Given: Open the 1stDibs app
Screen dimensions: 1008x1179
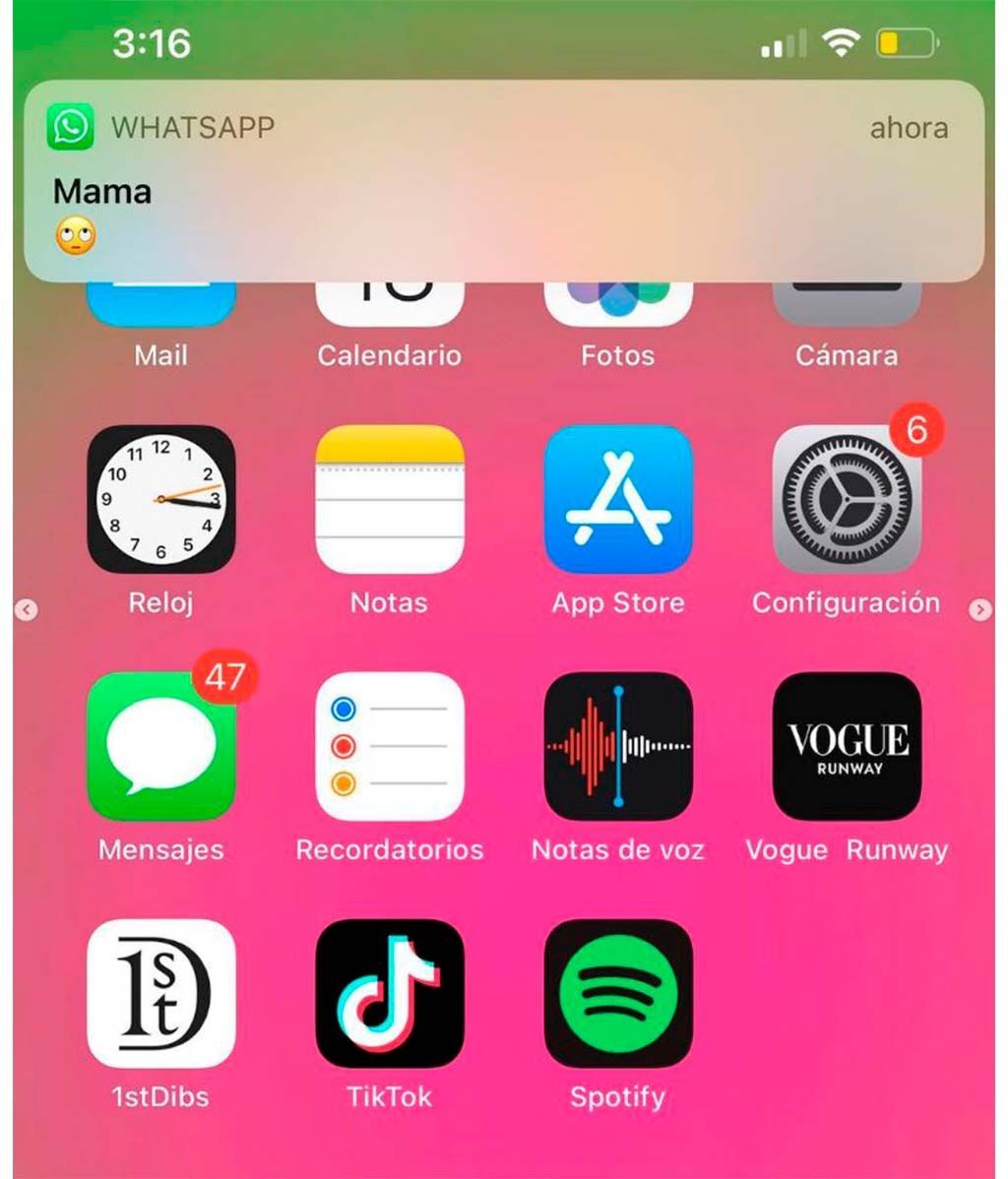Looking at the screenshot, I should [161, 993].
